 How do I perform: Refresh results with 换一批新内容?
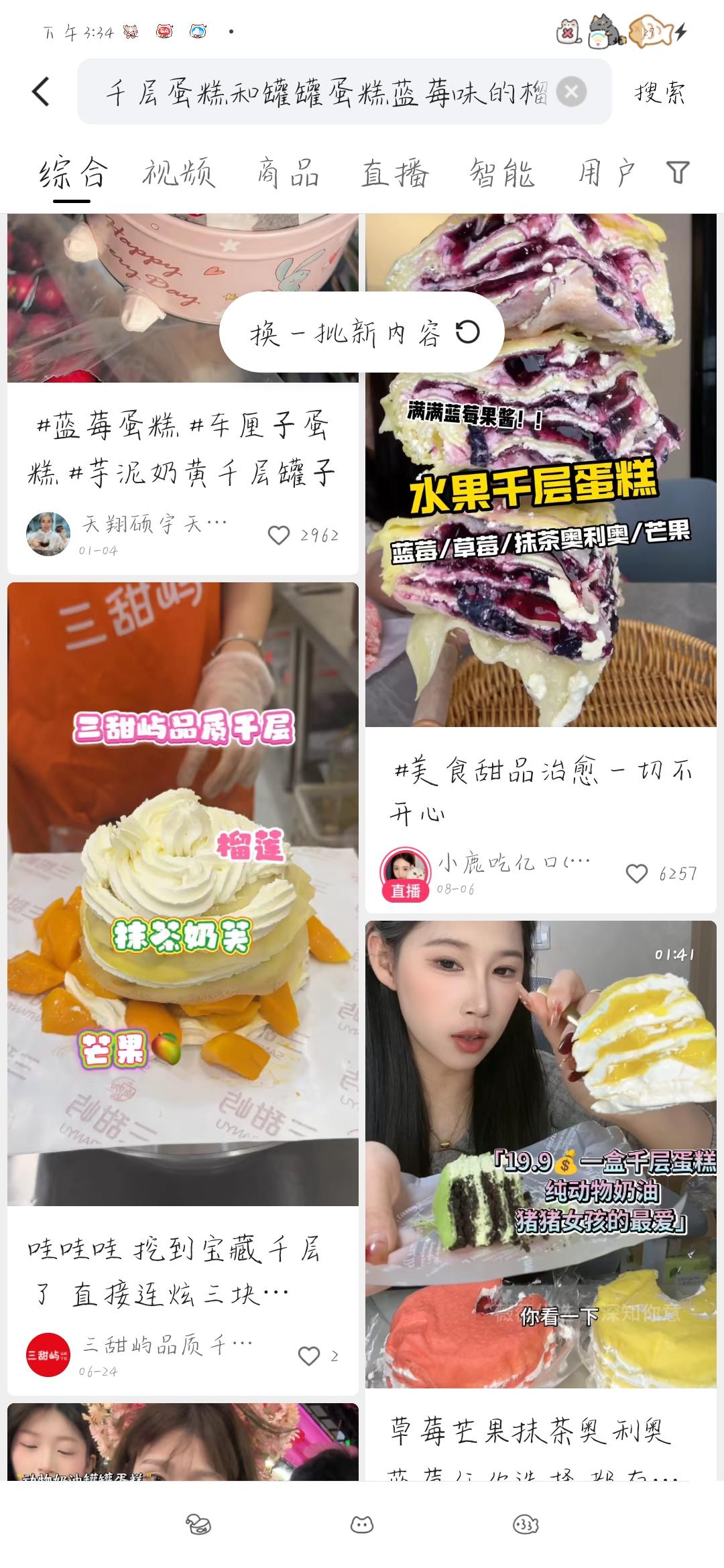pos(362,332)
